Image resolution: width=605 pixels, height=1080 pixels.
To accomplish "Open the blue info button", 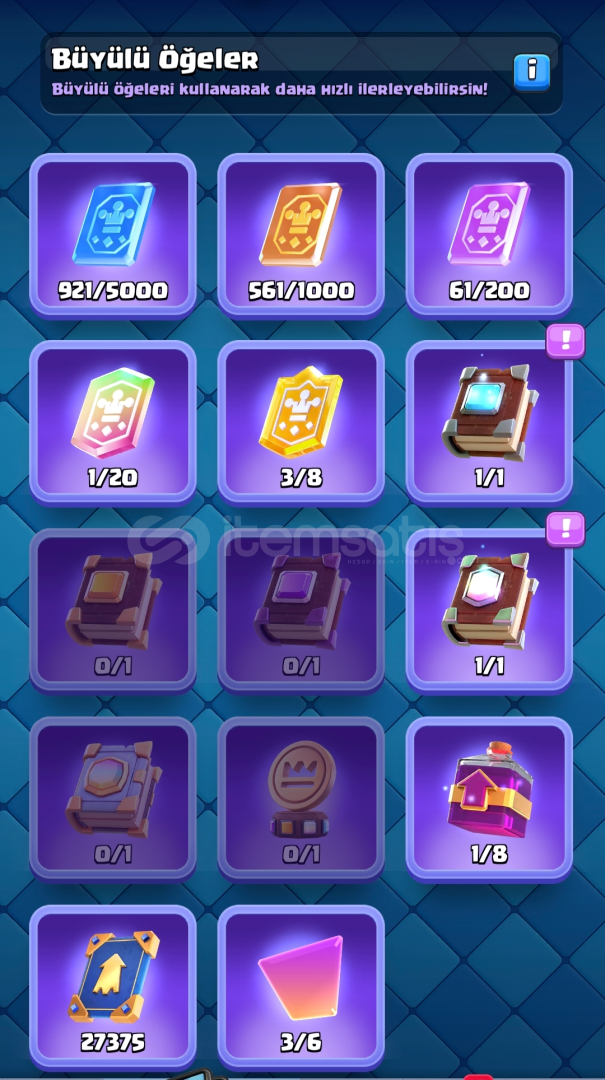I will pos(532,71).
